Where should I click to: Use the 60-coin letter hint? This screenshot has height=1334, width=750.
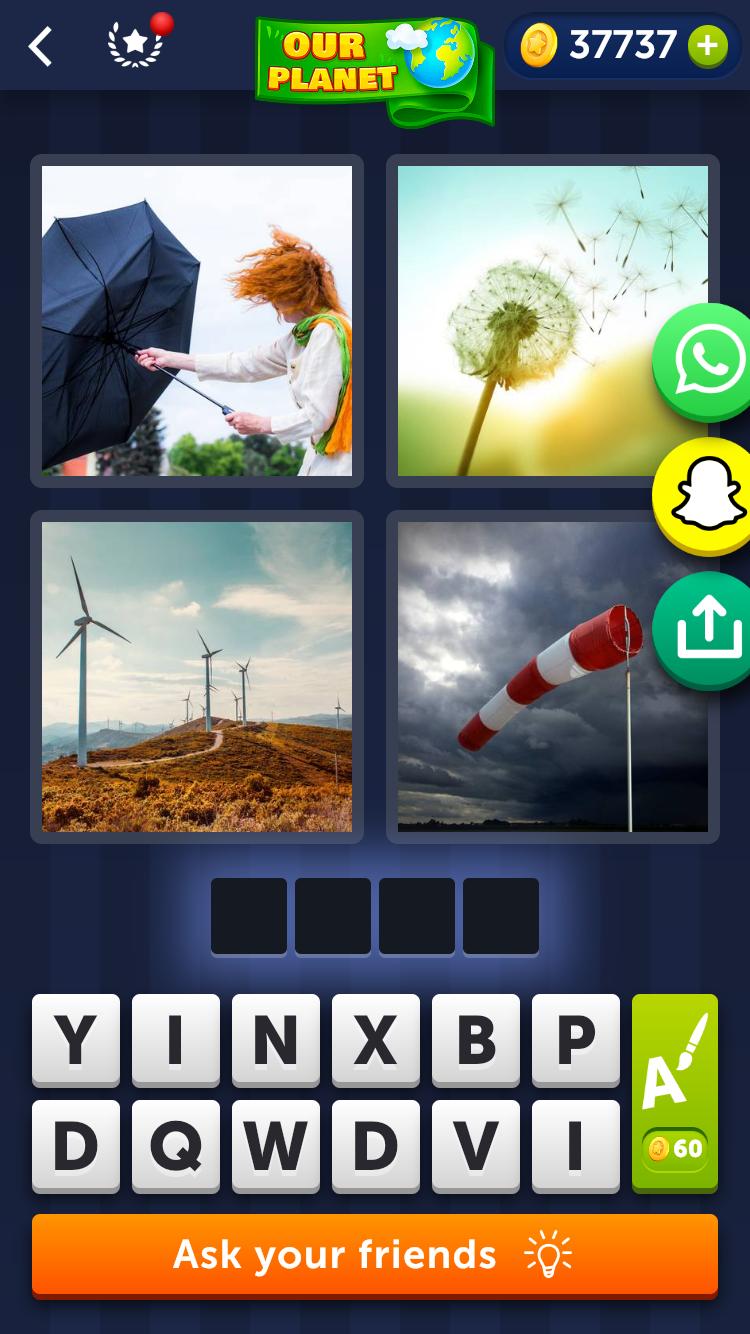tap(675, 1092)
